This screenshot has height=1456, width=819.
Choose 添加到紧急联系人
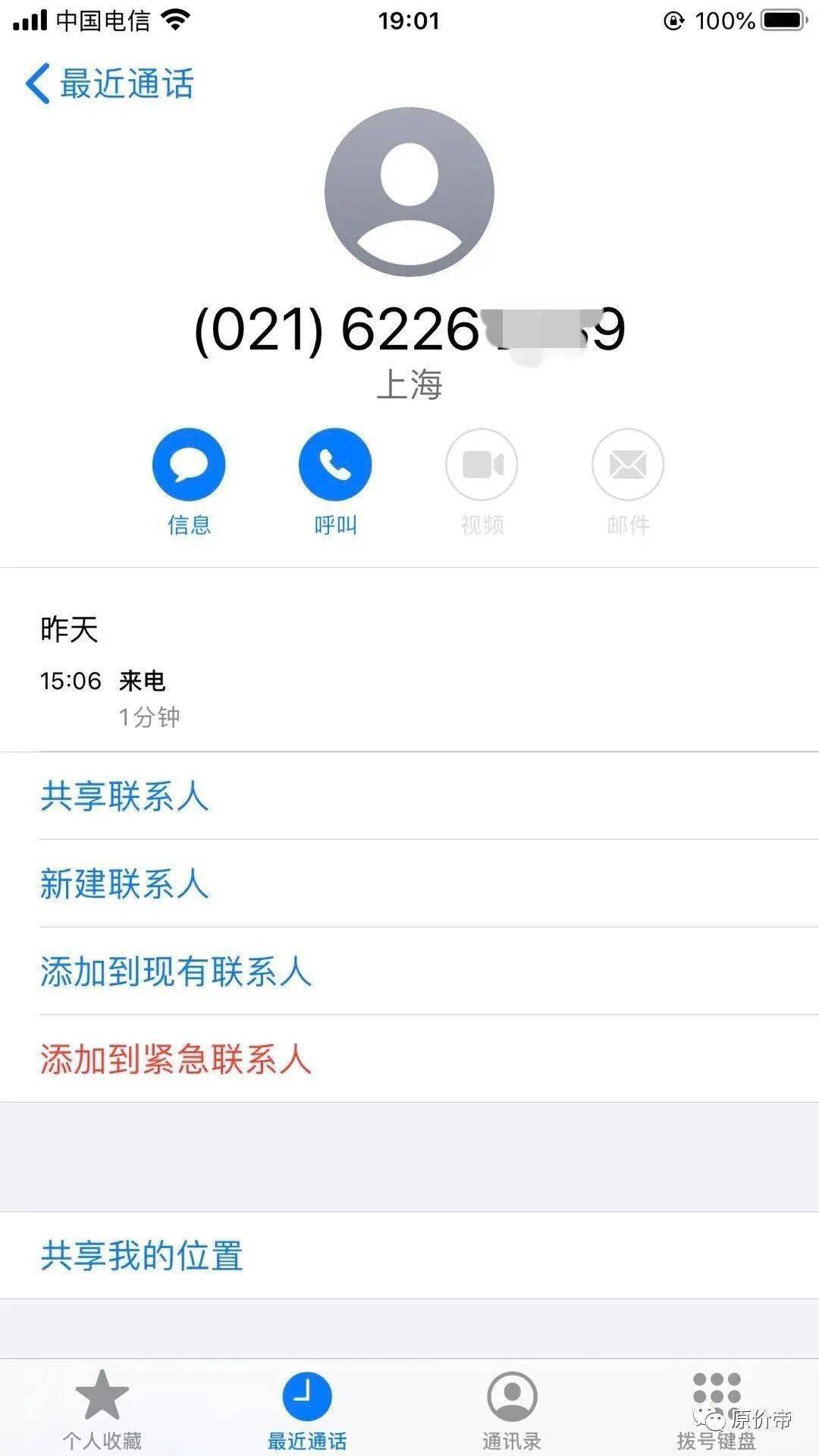click(176, 1059)
